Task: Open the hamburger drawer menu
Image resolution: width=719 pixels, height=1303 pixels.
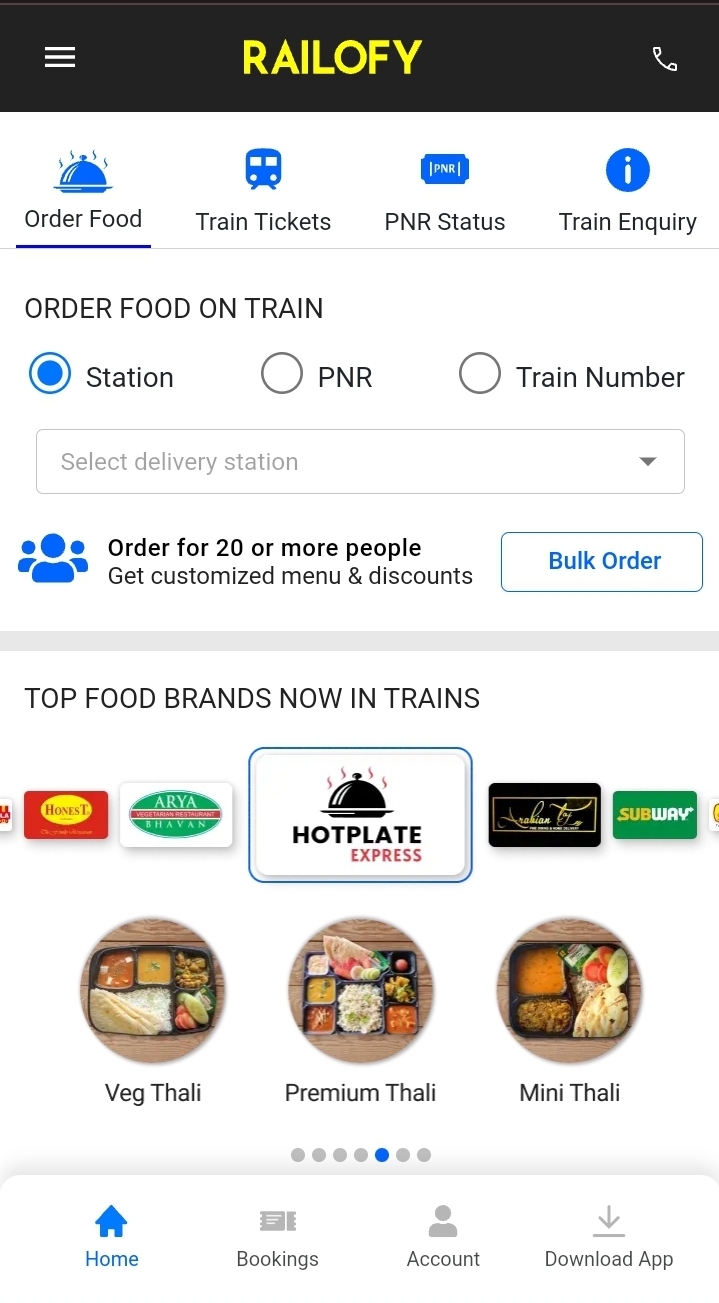Action: 60,58
